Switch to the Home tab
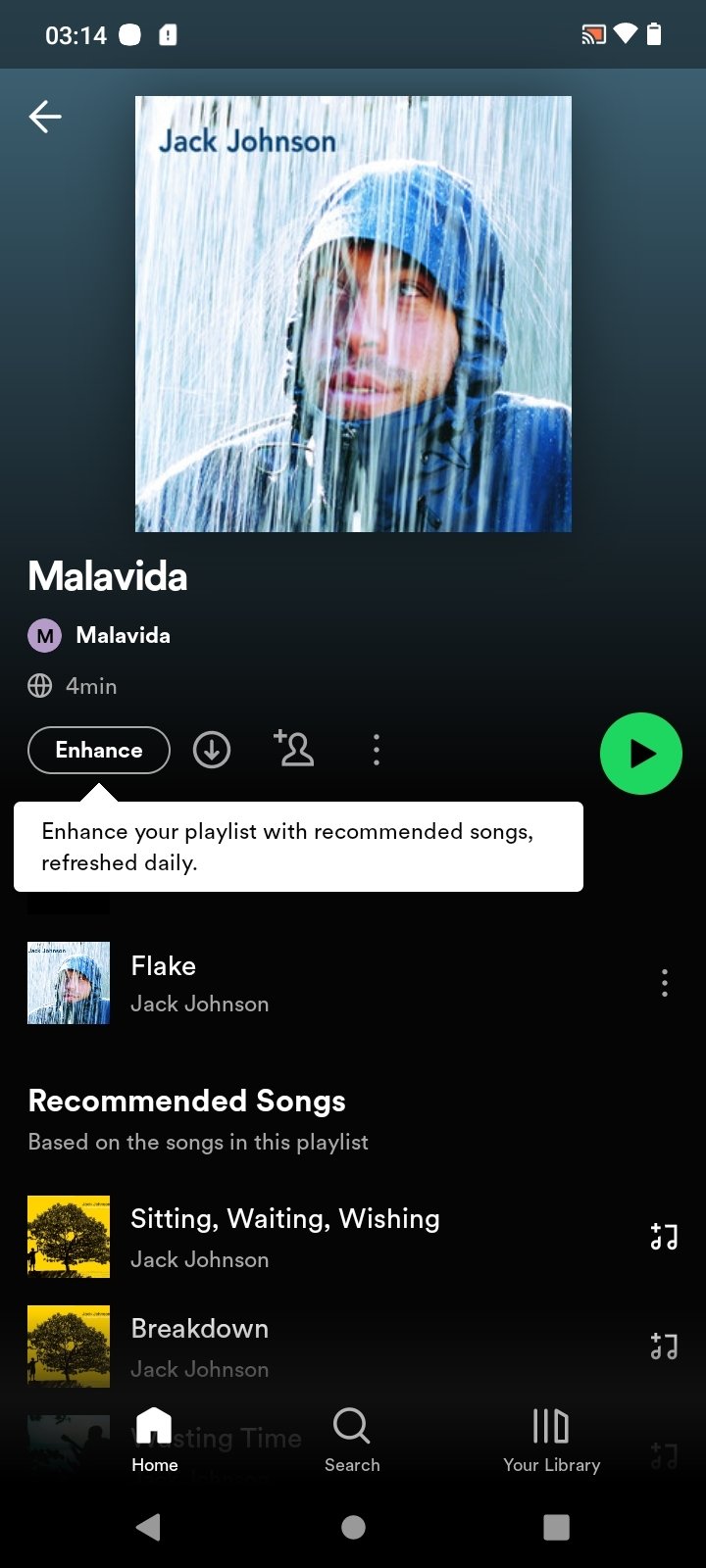The width and height of the screenshot is (706, 1568). (155, 1439)
